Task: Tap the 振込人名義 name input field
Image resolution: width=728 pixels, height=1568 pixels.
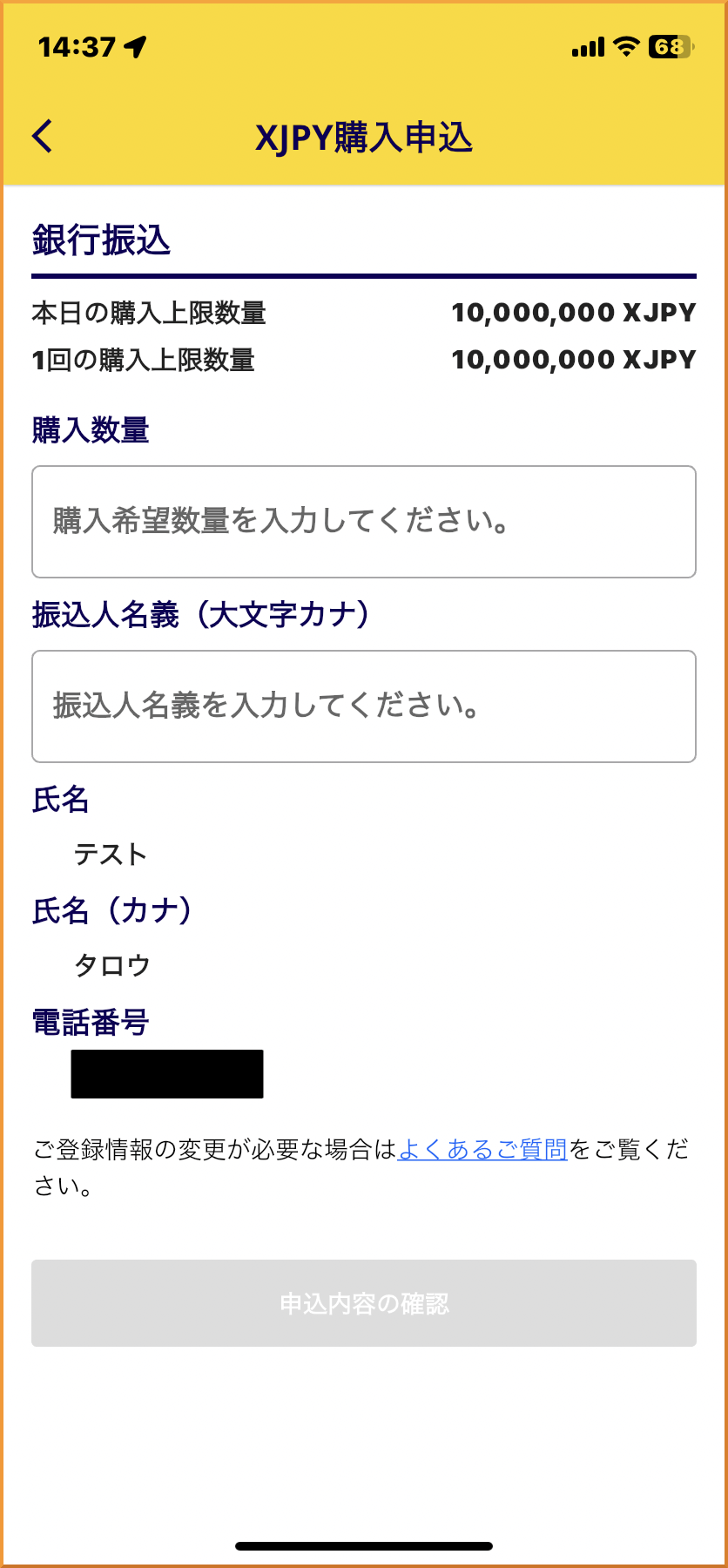Action: (x=364, y=706)
